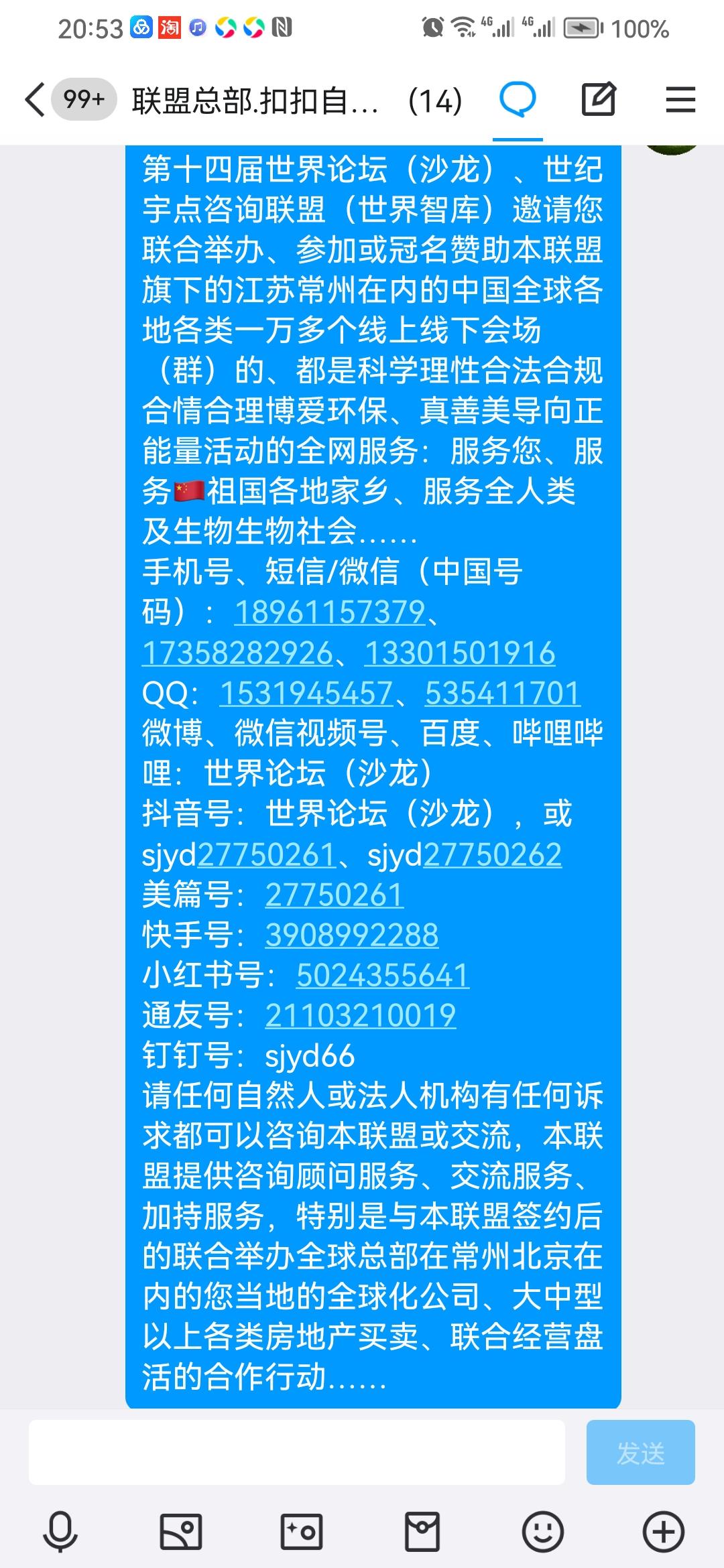Open the blue speech bubble chat icon

518,99
